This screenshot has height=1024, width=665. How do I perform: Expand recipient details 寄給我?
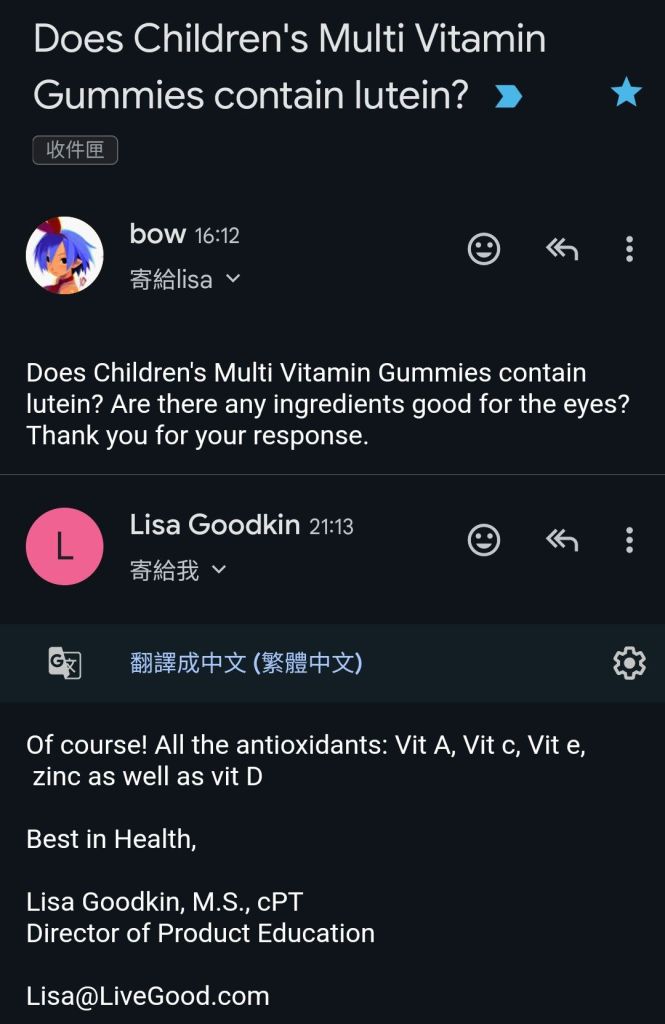point(178,571)
